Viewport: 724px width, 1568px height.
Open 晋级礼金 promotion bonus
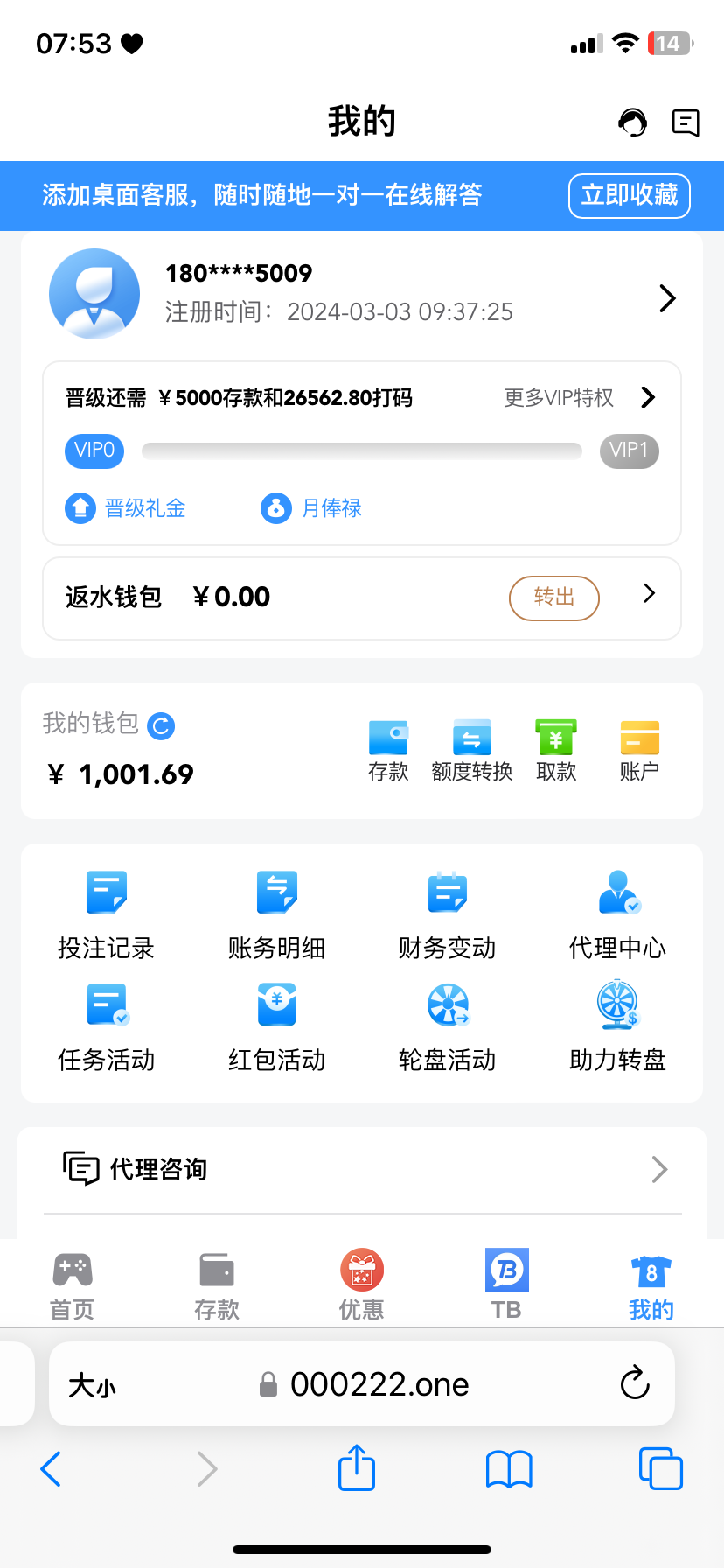[x=126, y=508]
